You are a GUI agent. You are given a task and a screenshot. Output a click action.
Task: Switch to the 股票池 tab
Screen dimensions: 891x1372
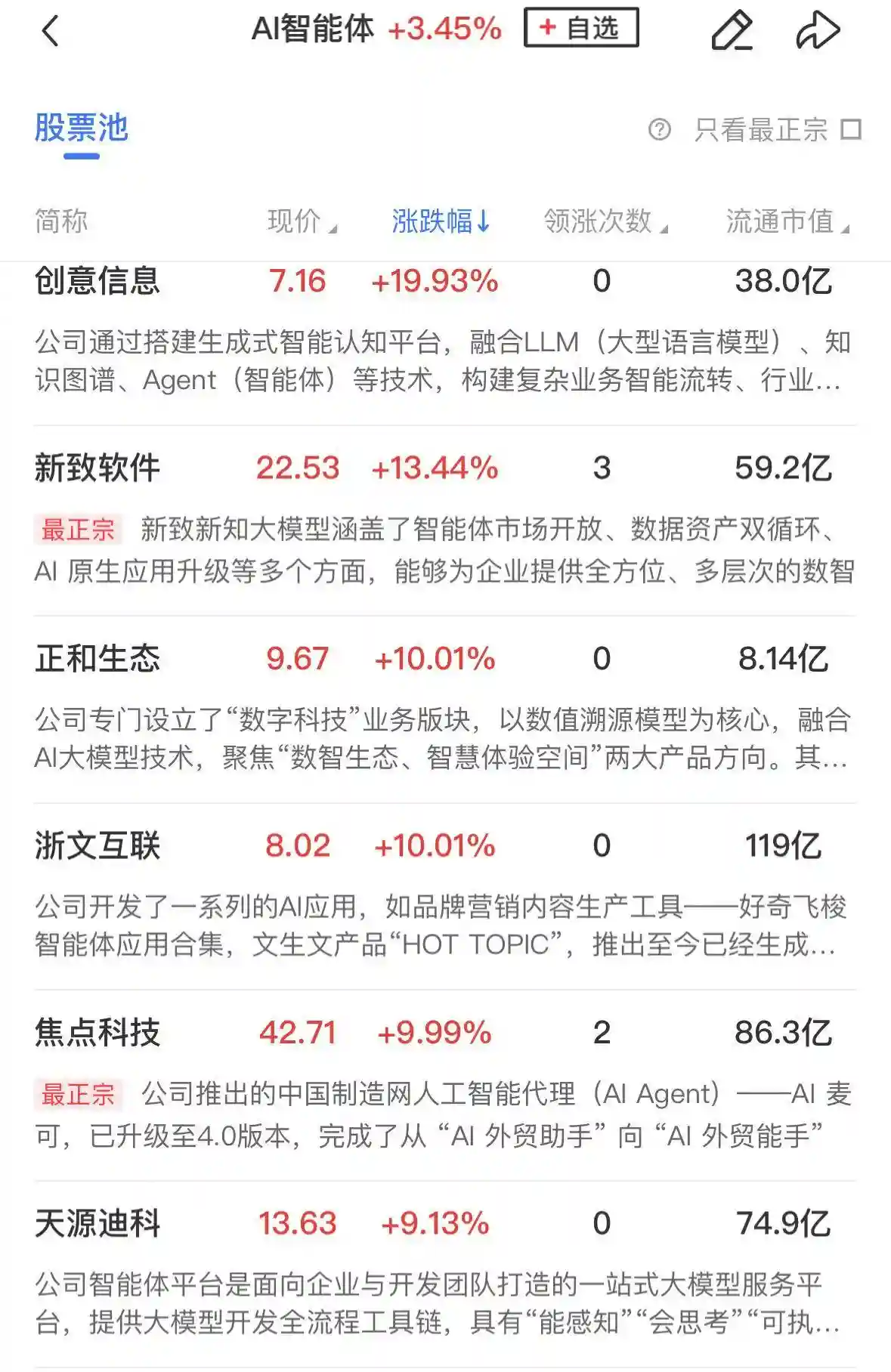[x=81, y=128]
